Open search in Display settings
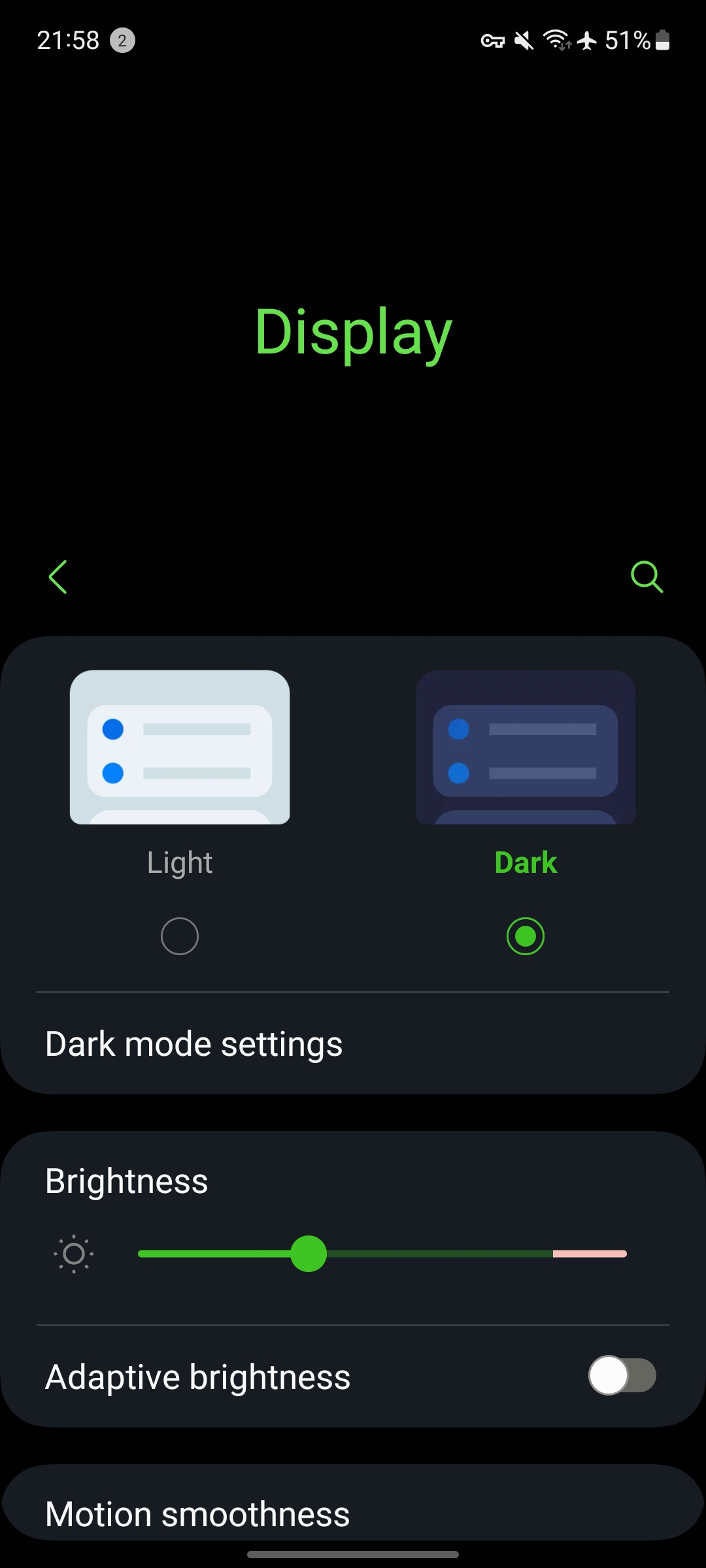Viewport: 706px width, 1568px height. coord(647,577)
